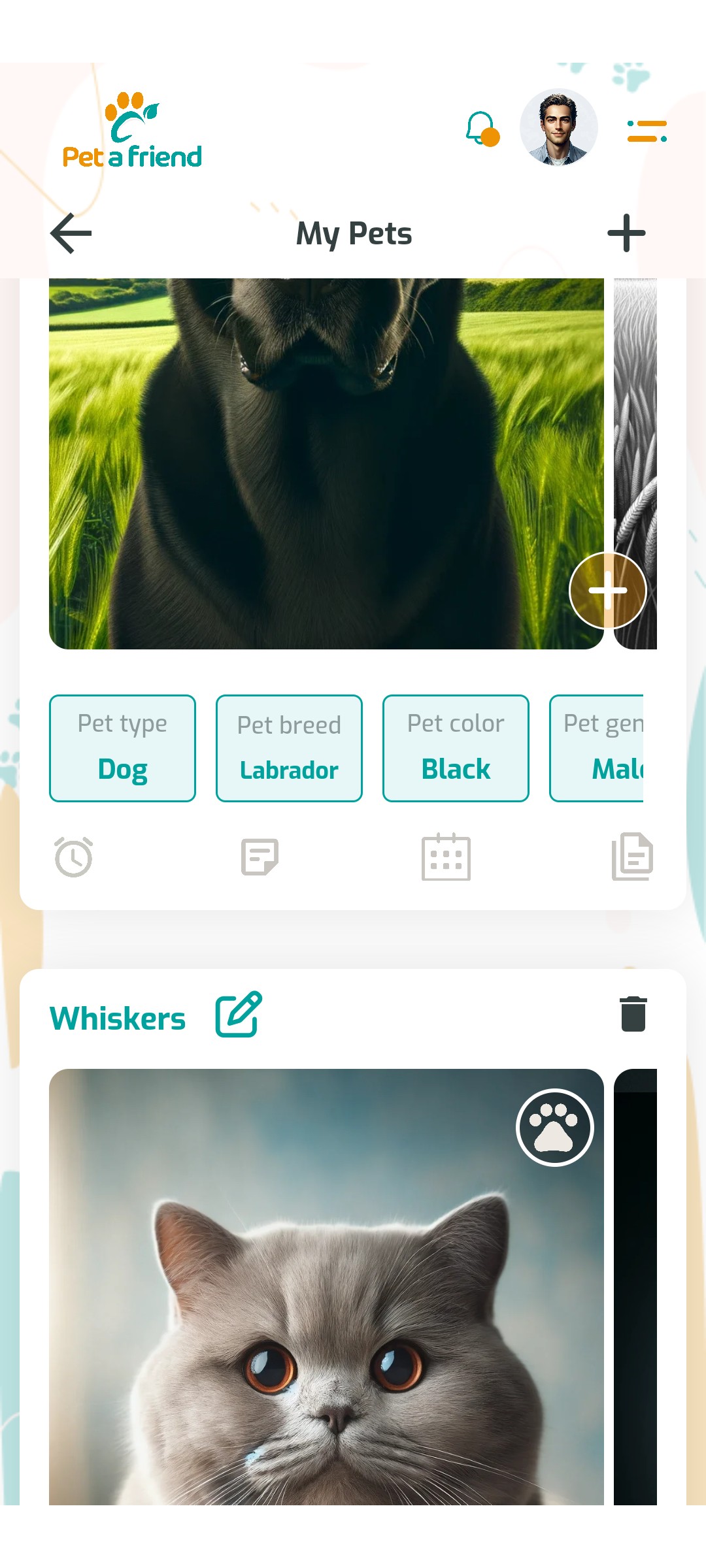Open the user profile avatar
The height and width of the screenshot is (1568, 706).
(x=558, y=127)
